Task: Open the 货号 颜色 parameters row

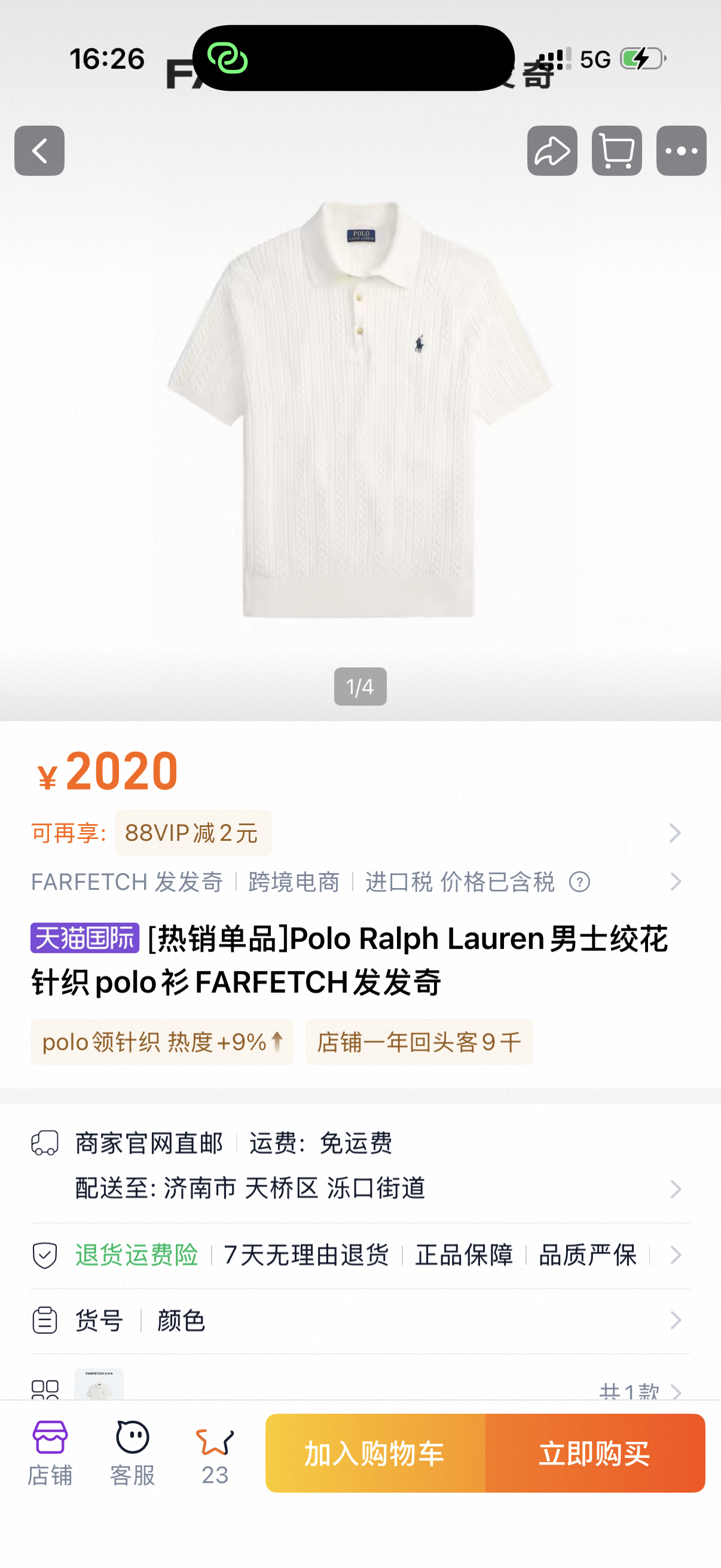Action: tap(360, 1320)
